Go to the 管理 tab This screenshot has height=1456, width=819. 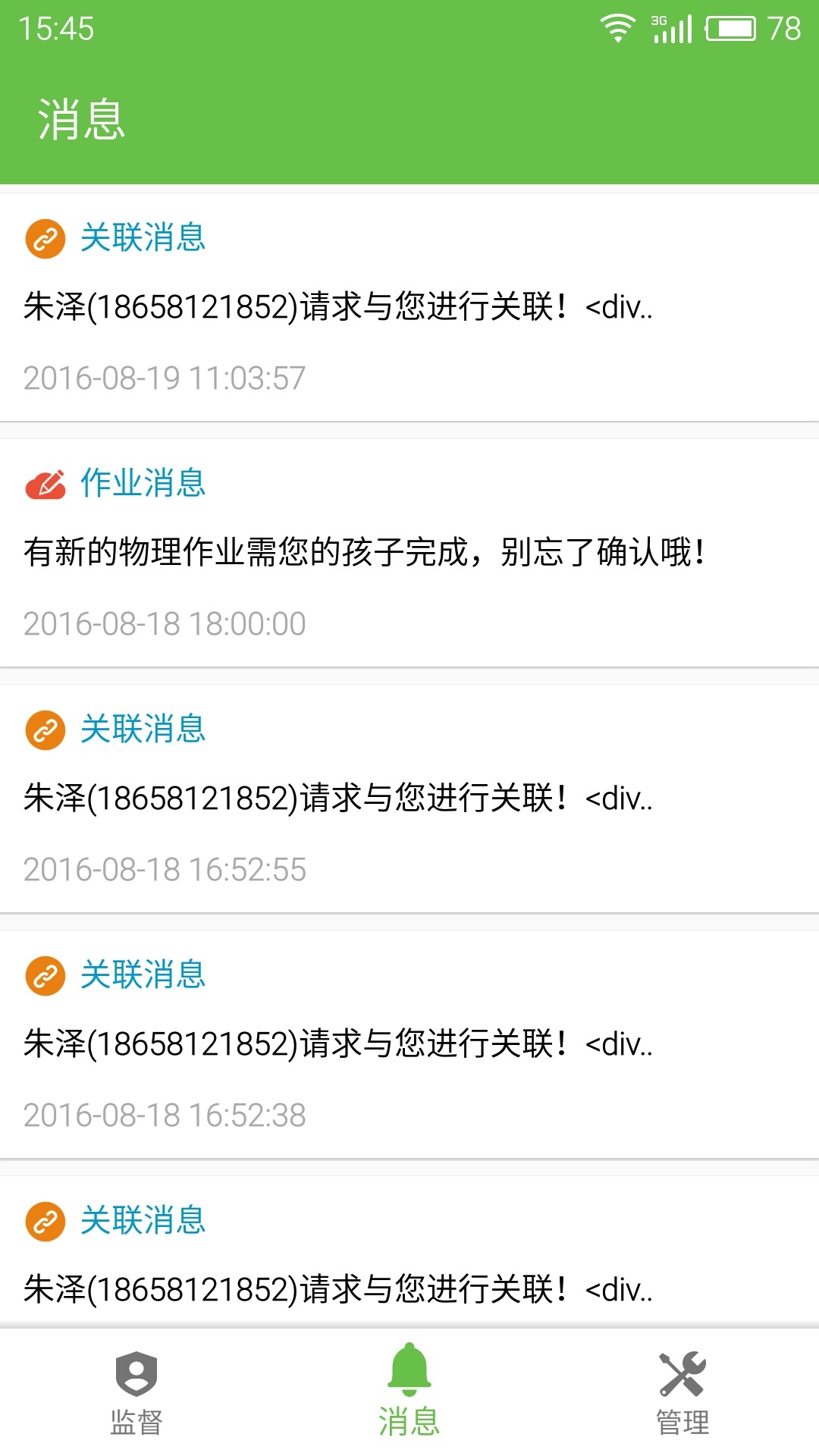(x=682, y=1392)
